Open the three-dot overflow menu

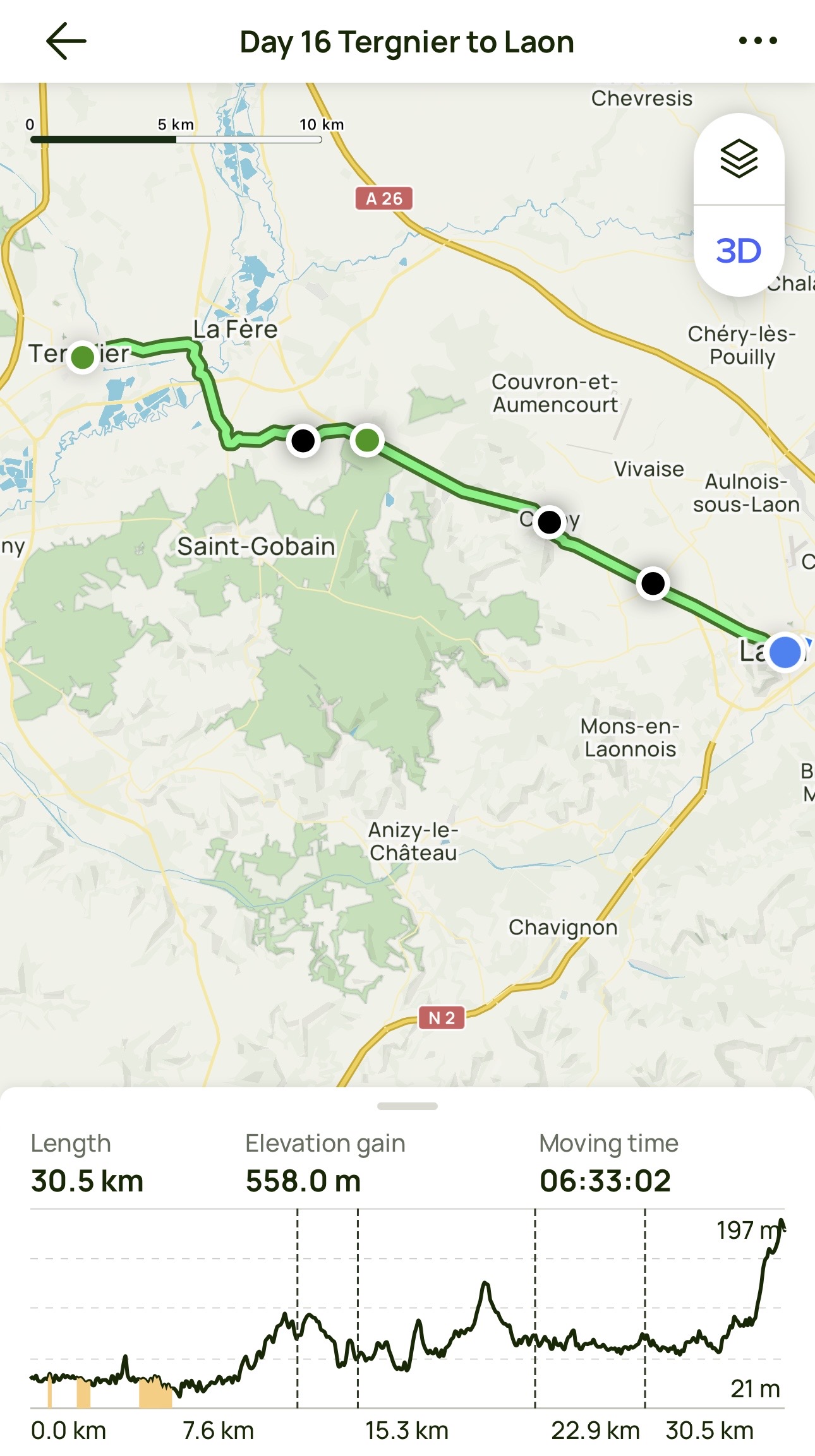(x=758, y=42)
